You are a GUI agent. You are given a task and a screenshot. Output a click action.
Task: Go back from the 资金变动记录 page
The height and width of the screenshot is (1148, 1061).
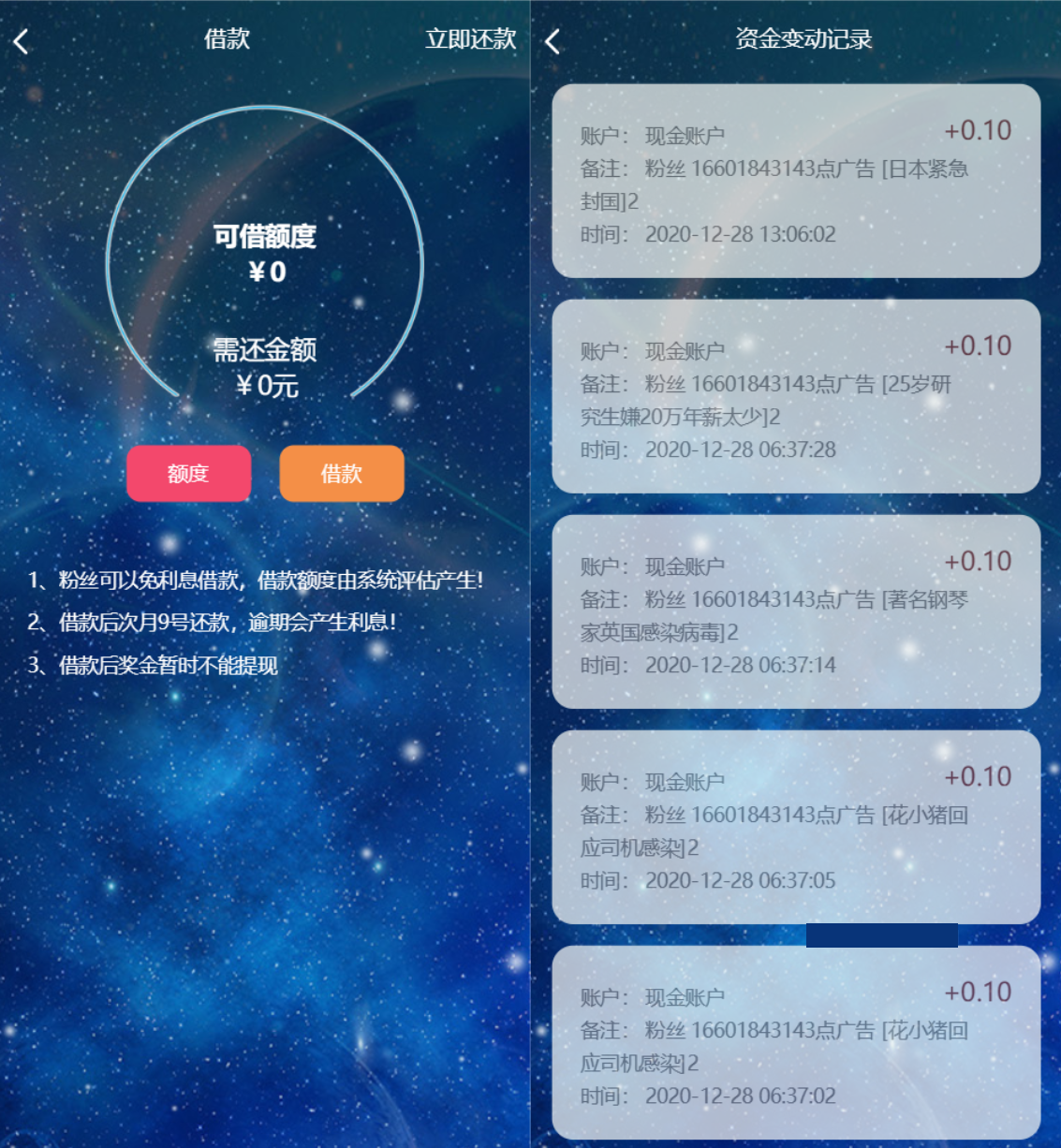coord(553,41)
